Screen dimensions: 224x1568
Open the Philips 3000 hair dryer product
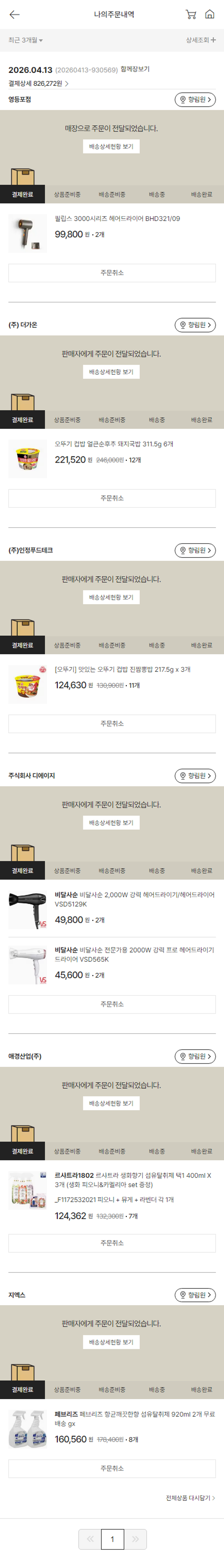pos(116,218)
